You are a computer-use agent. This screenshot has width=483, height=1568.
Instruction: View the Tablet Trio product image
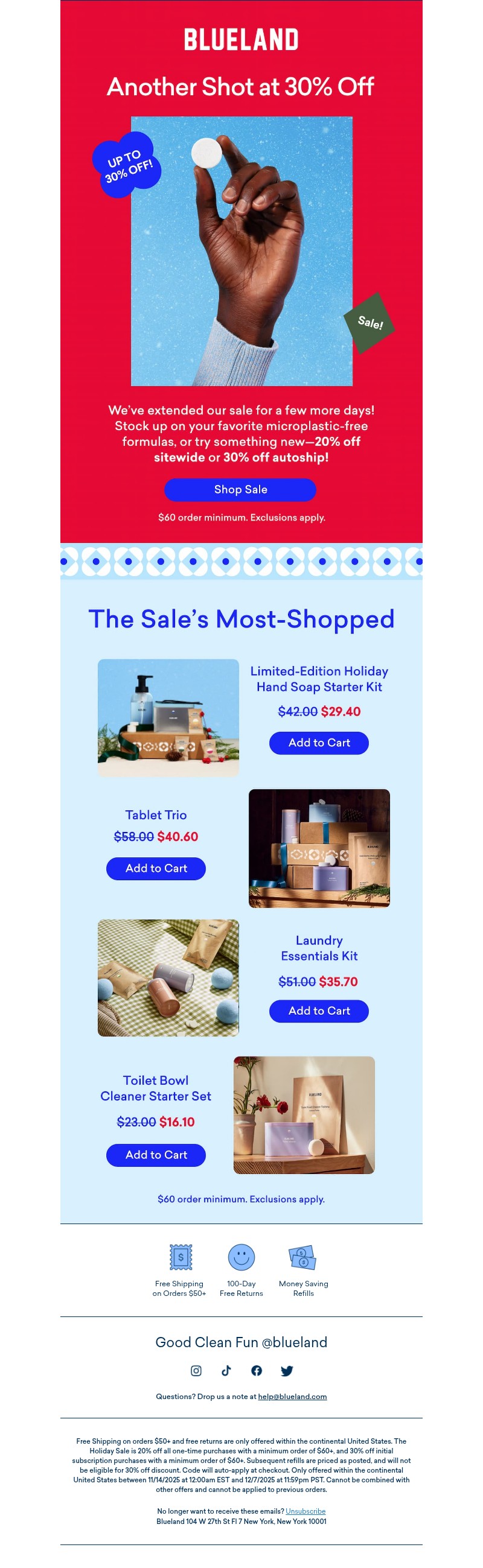click(x=319, y=848)
